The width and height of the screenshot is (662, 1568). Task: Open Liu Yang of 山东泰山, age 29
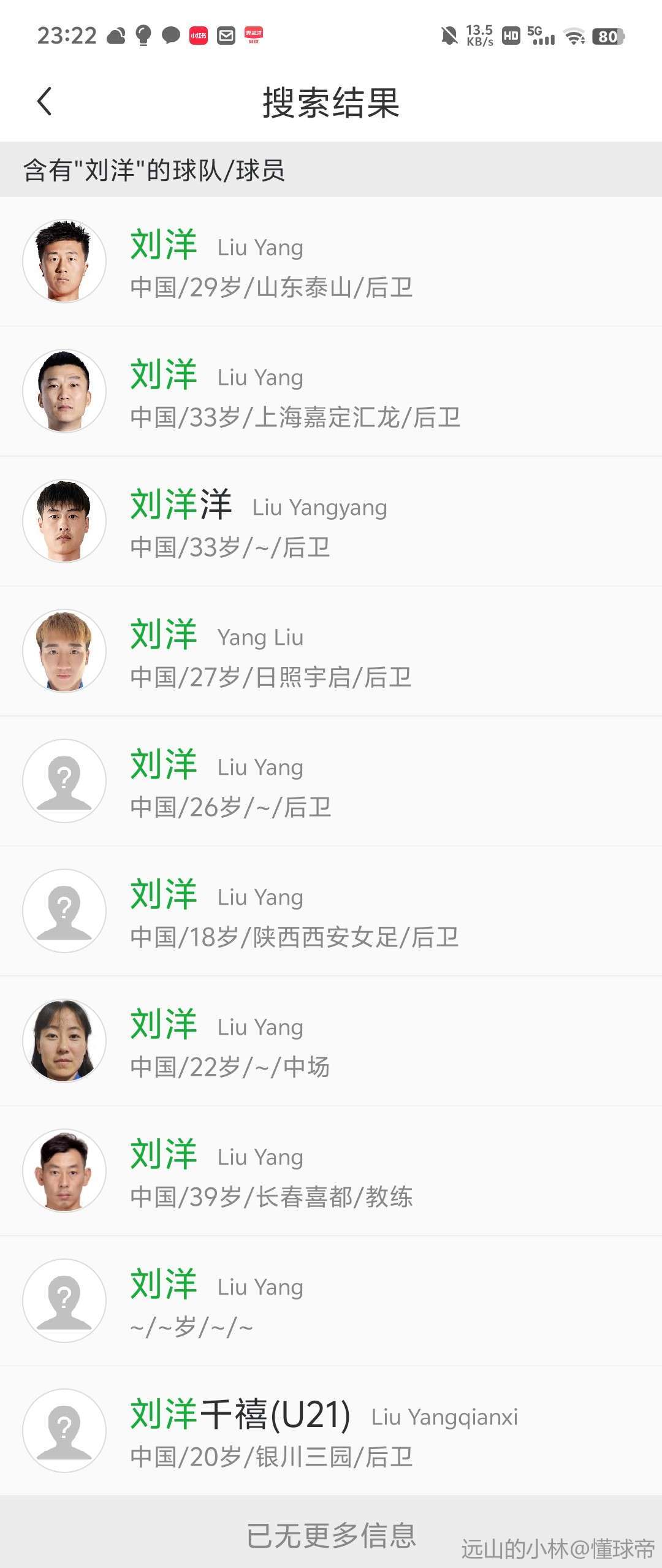click(331, 262)
